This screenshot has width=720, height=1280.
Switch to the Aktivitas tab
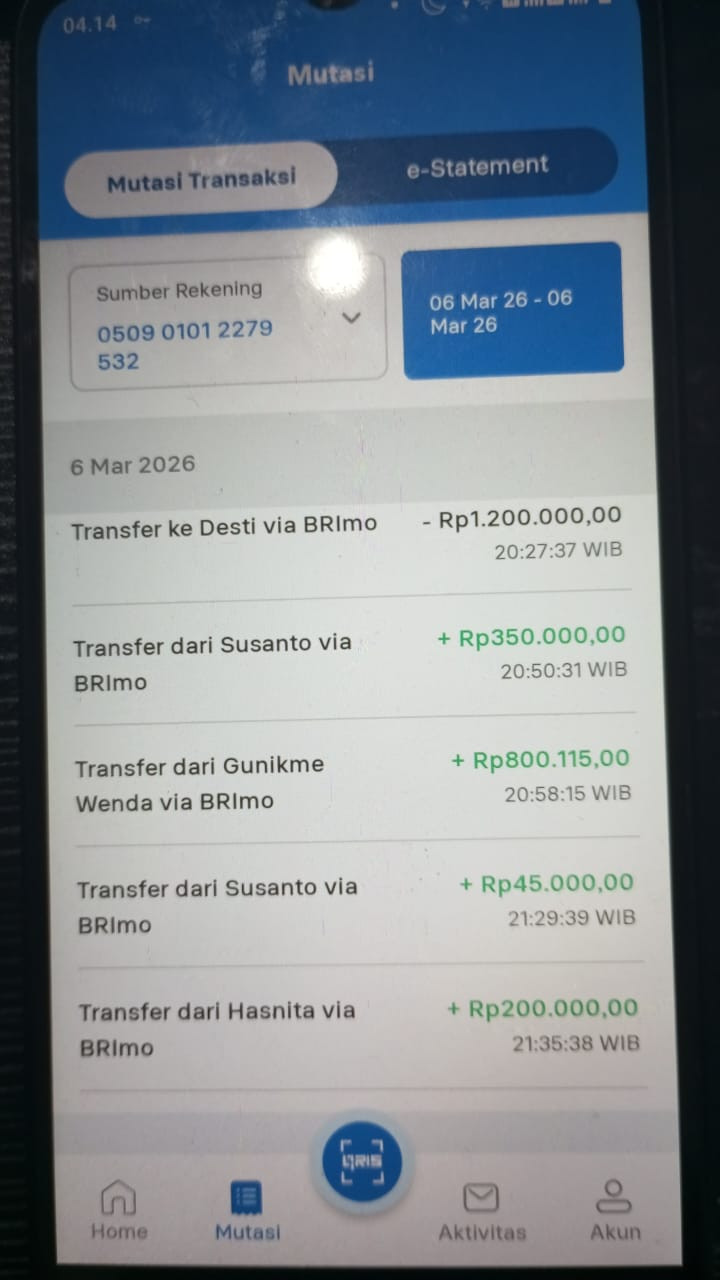[481, 1212]
